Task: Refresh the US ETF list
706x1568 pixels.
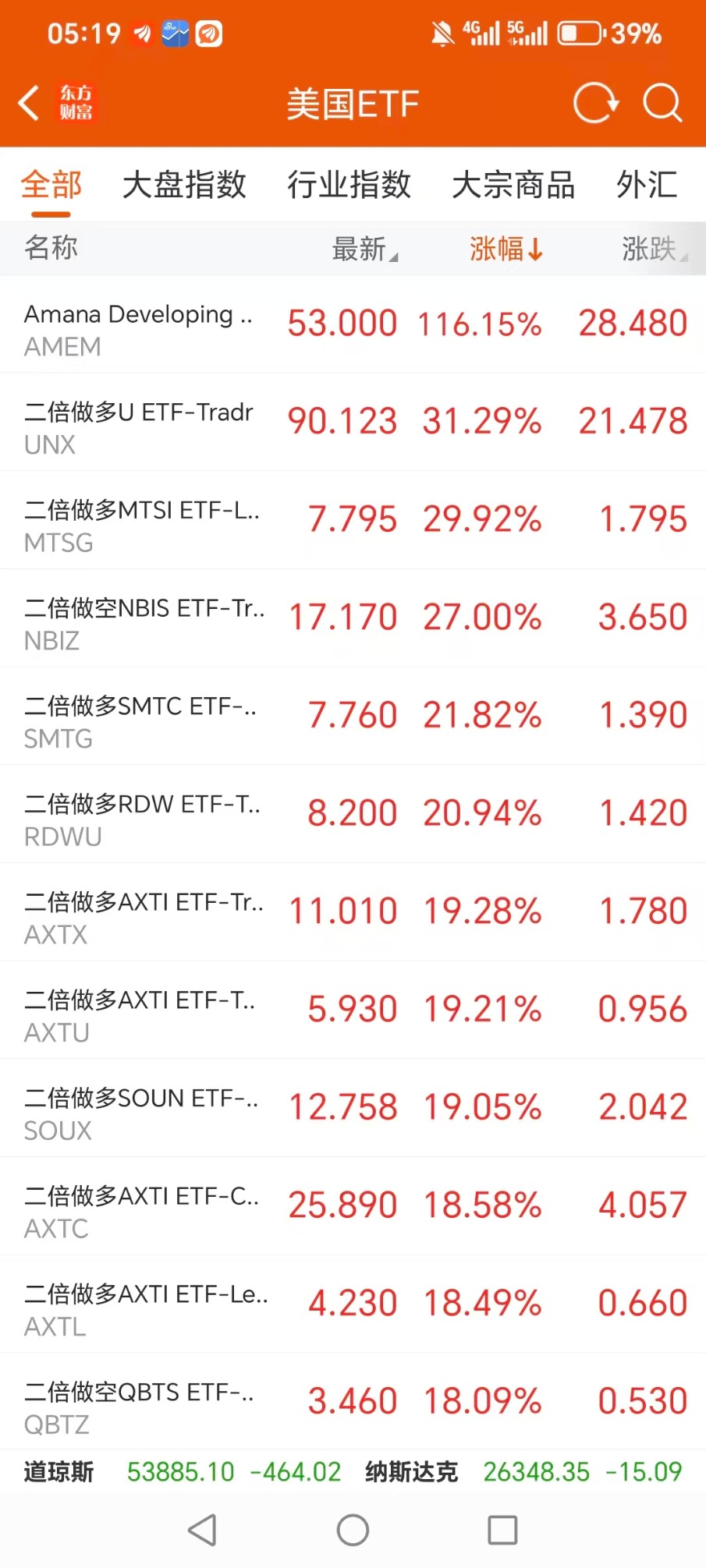Action: (596, 103)
